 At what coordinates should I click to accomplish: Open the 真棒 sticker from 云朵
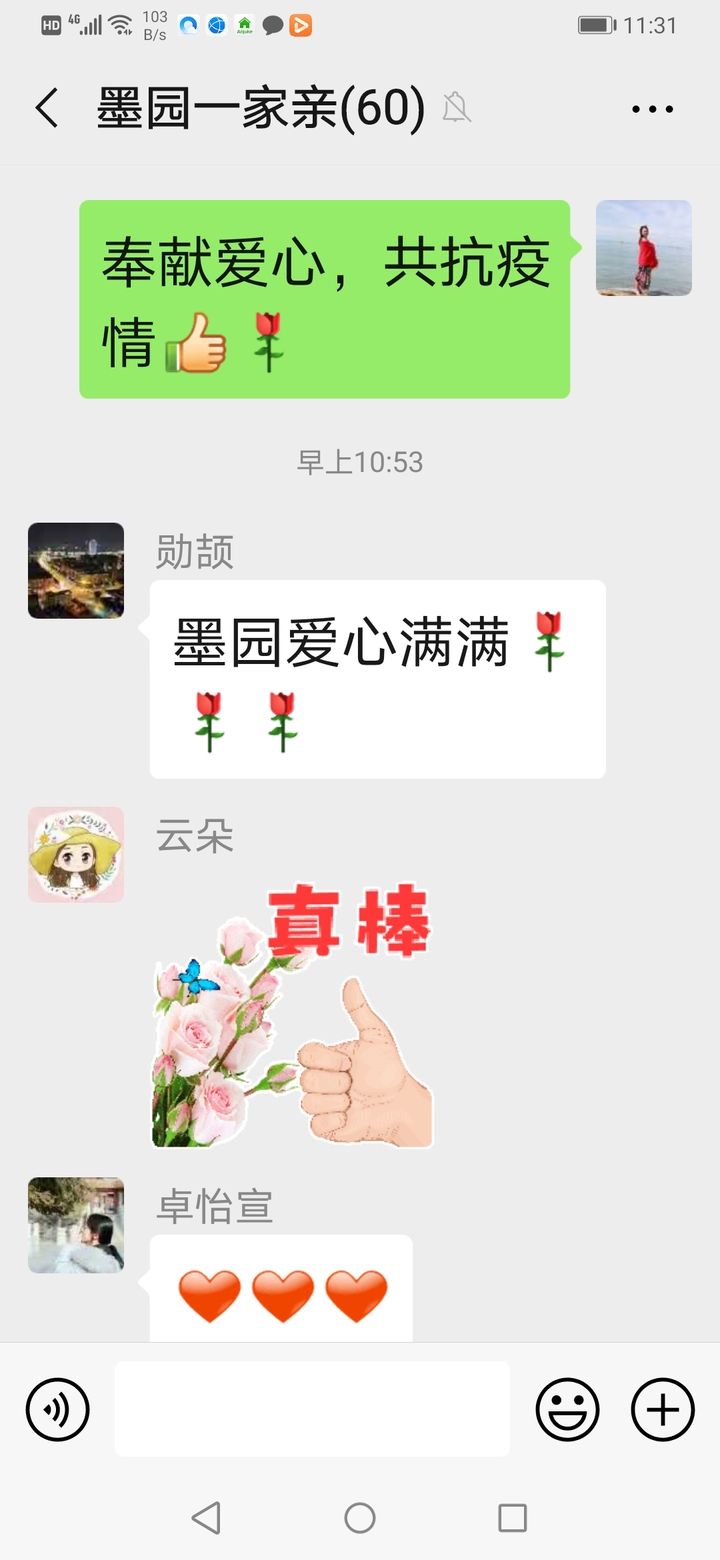pos(292,1015)
